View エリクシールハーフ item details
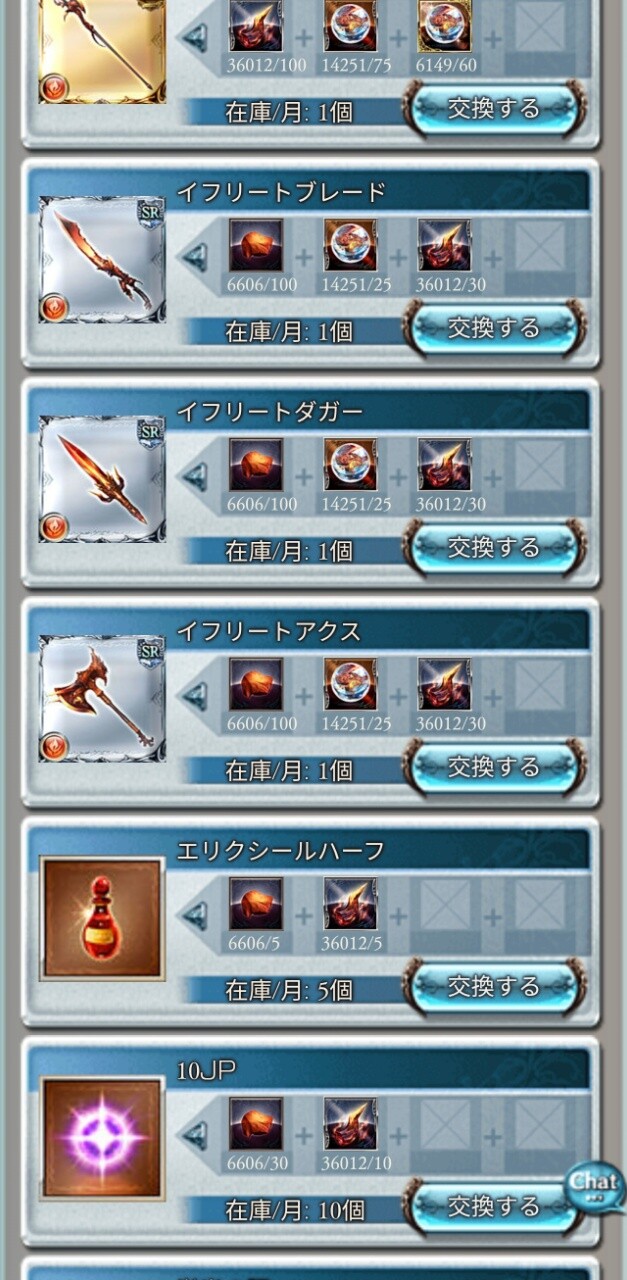 (102, 917)
